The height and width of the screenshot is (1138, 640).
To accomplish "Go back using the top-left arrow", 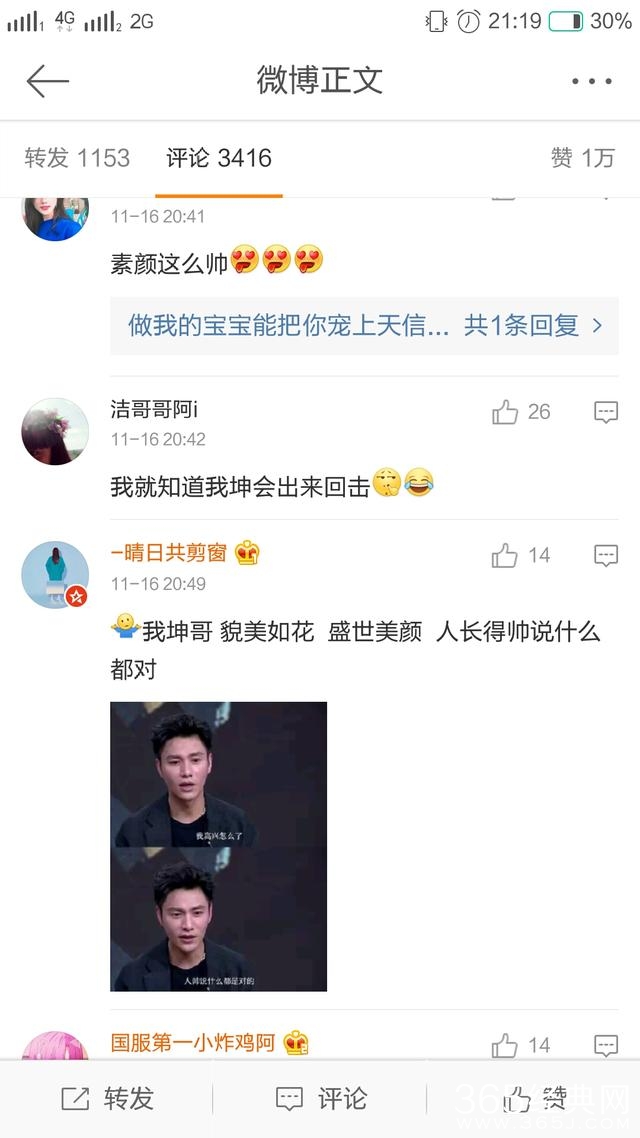I will coord(47,81).
